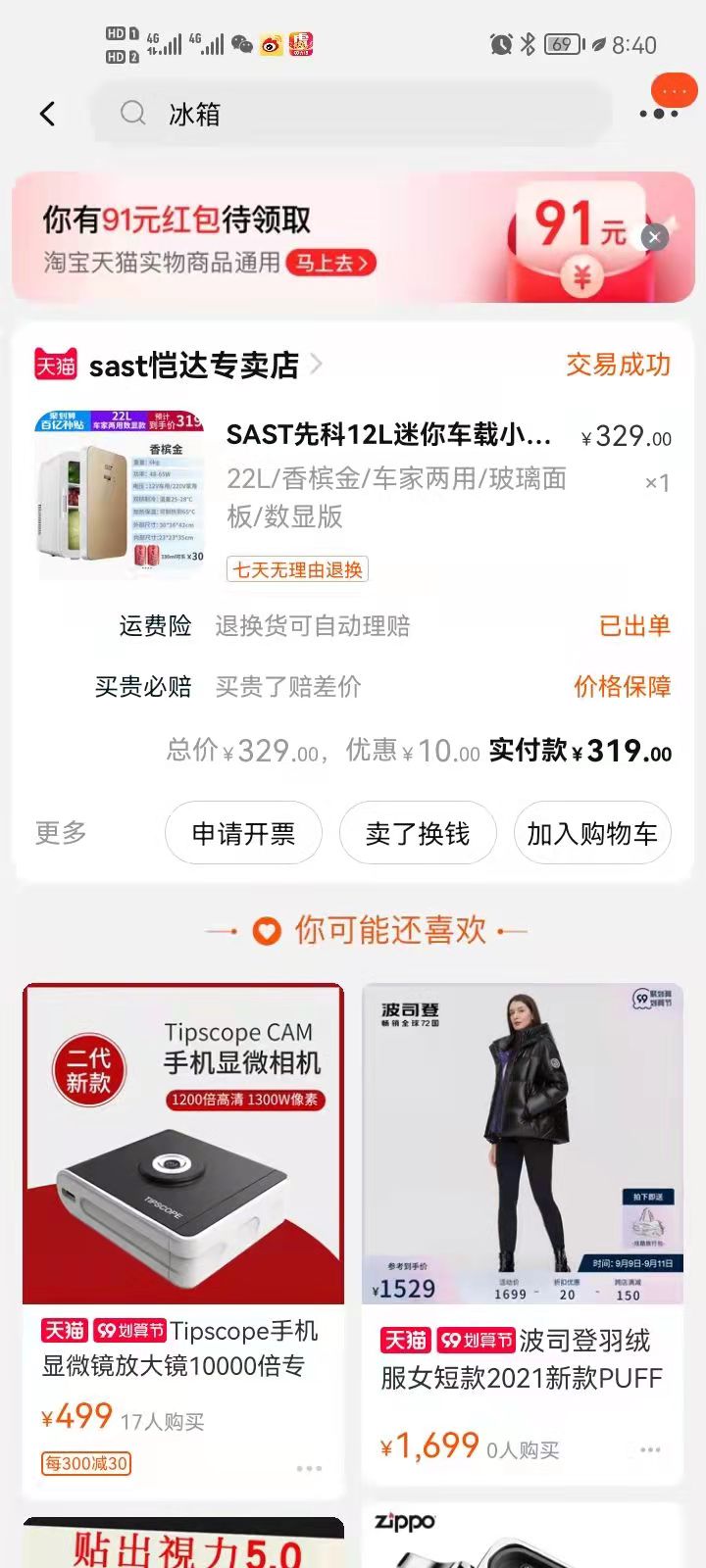This screenshot has height=1568, width=706.
Task: Go back using the top-left arrow
Action: [47, 114]
